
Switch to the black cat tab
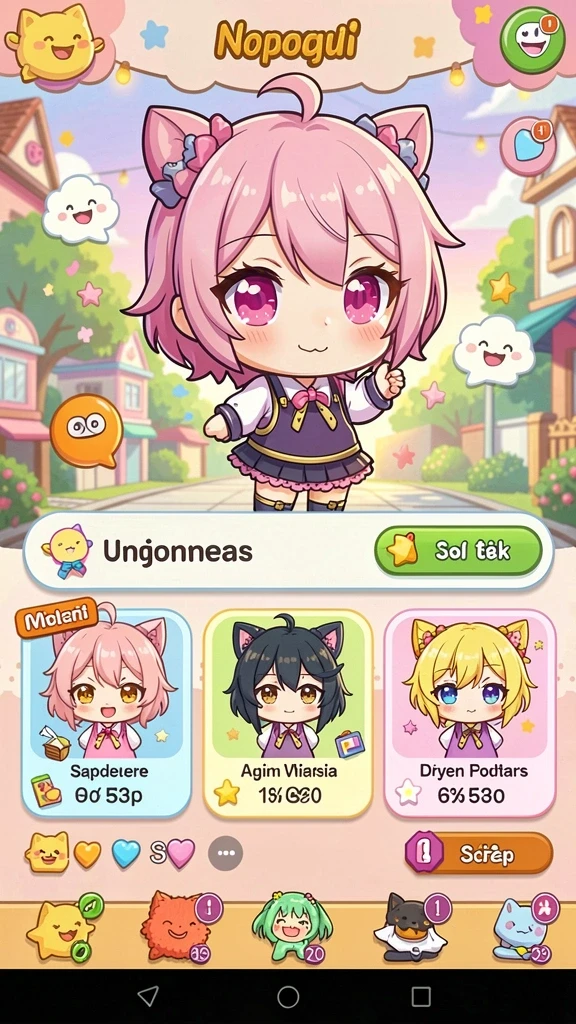tap(412, 927)
